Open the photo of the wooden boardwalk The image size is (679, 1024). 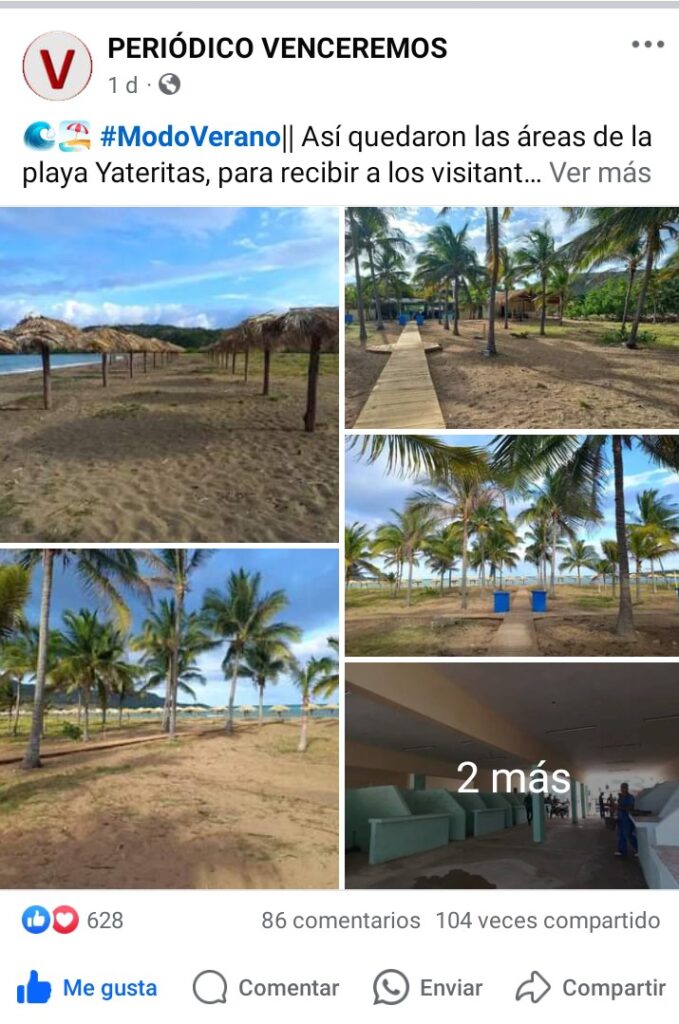[x=511, y=318]
